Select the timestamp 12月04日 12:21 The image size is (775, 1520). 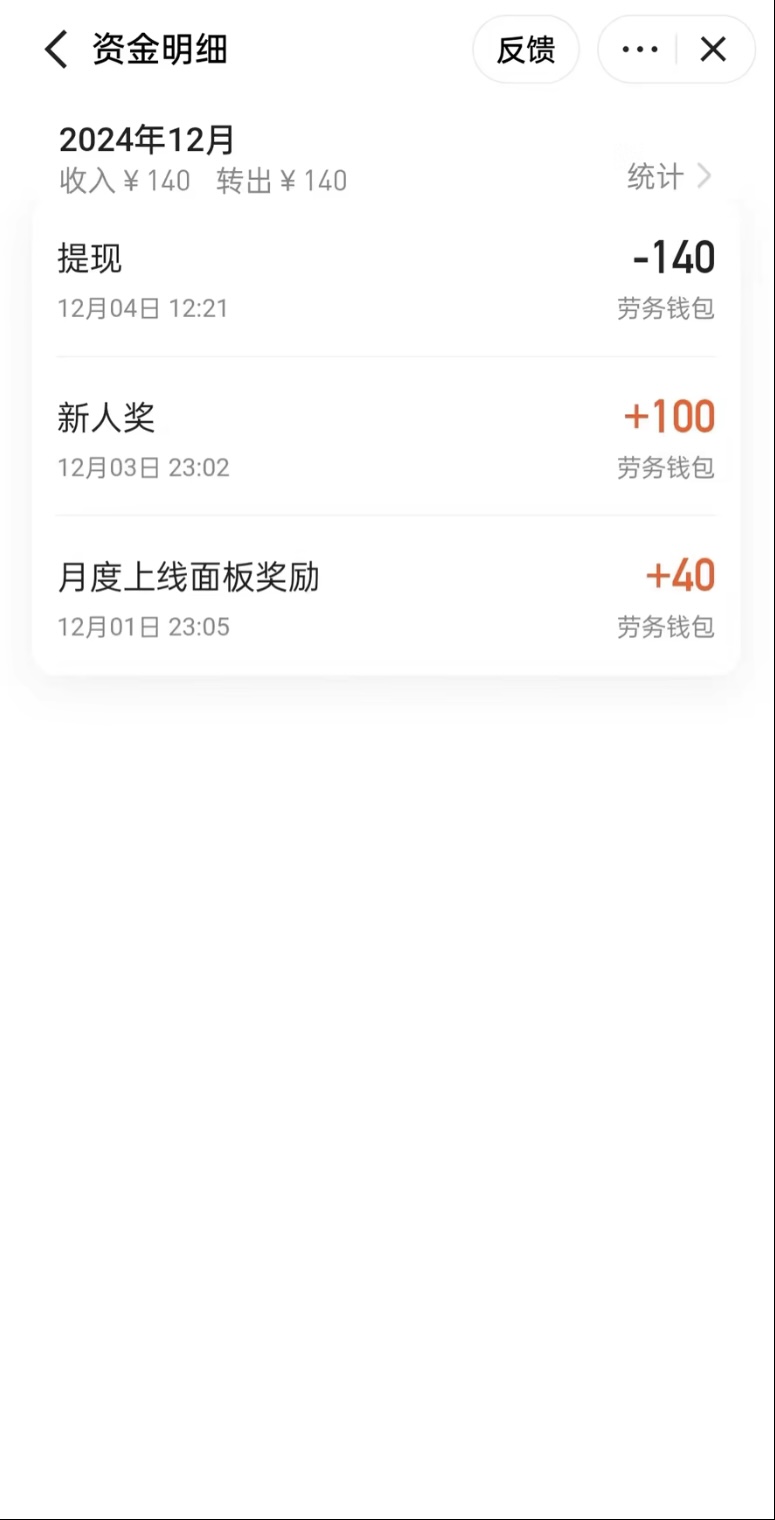coord(143,308)
